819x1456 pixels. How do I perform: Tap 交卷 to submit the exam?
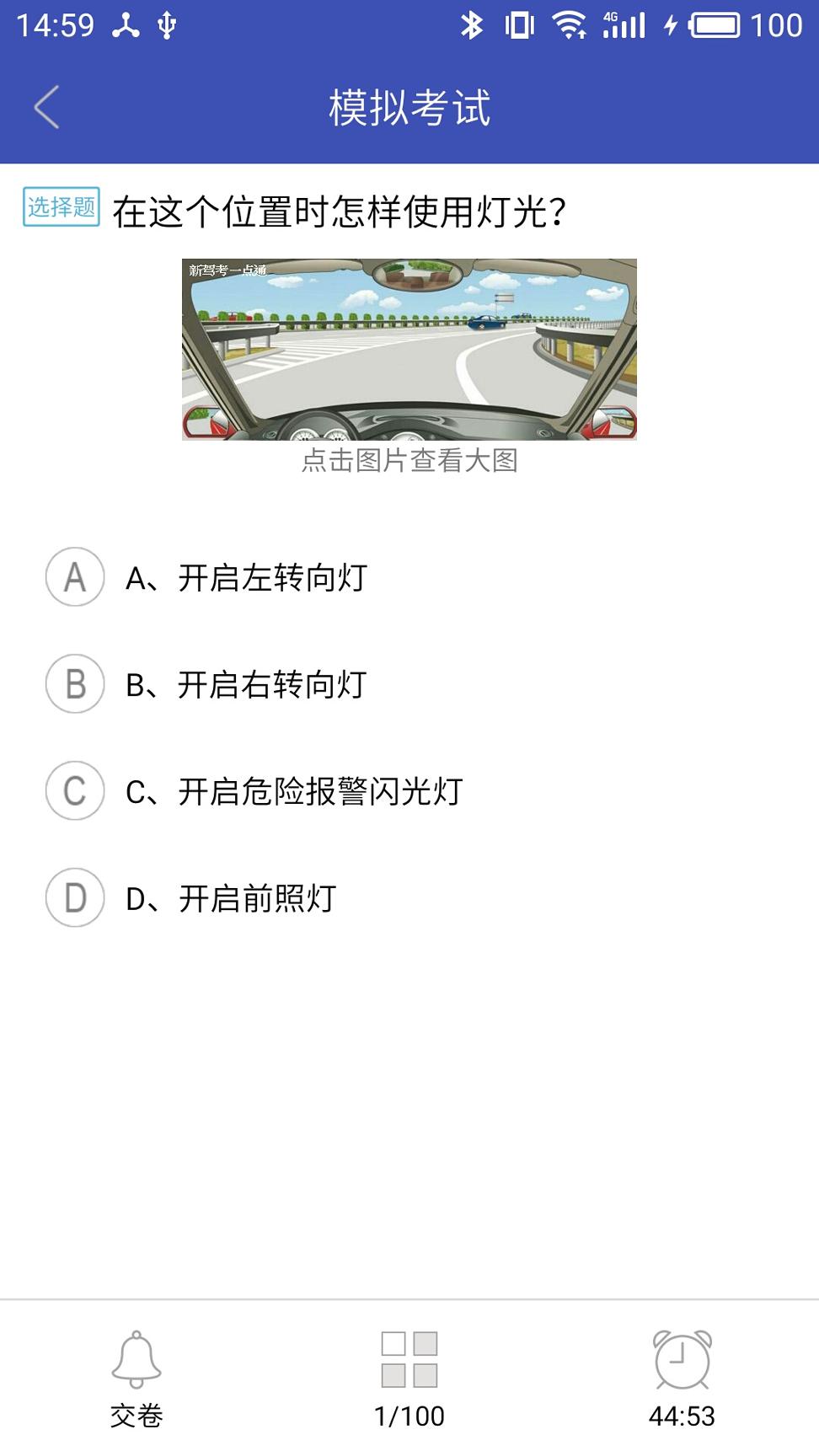coord(137,1413)
